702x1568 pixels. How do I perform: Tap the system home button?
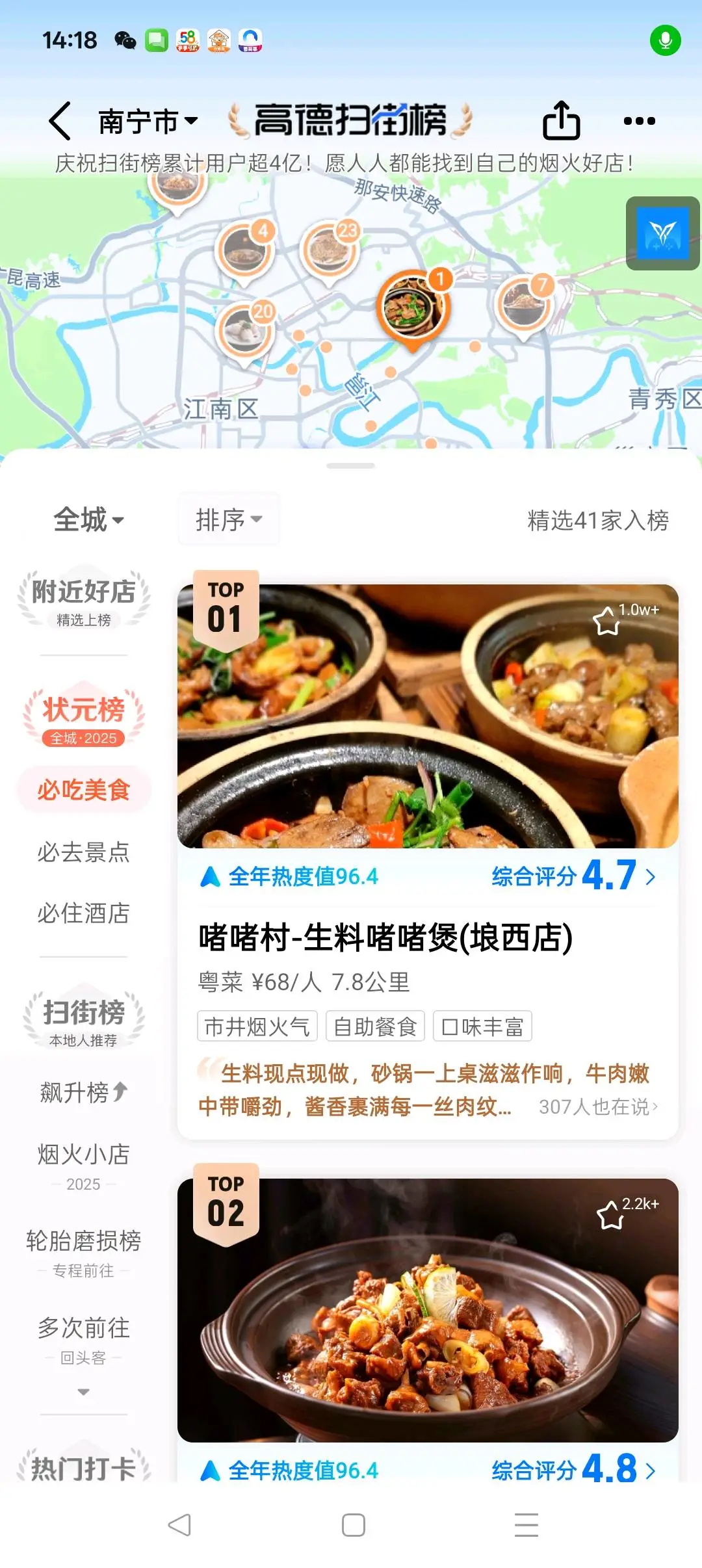[353, 1525]
